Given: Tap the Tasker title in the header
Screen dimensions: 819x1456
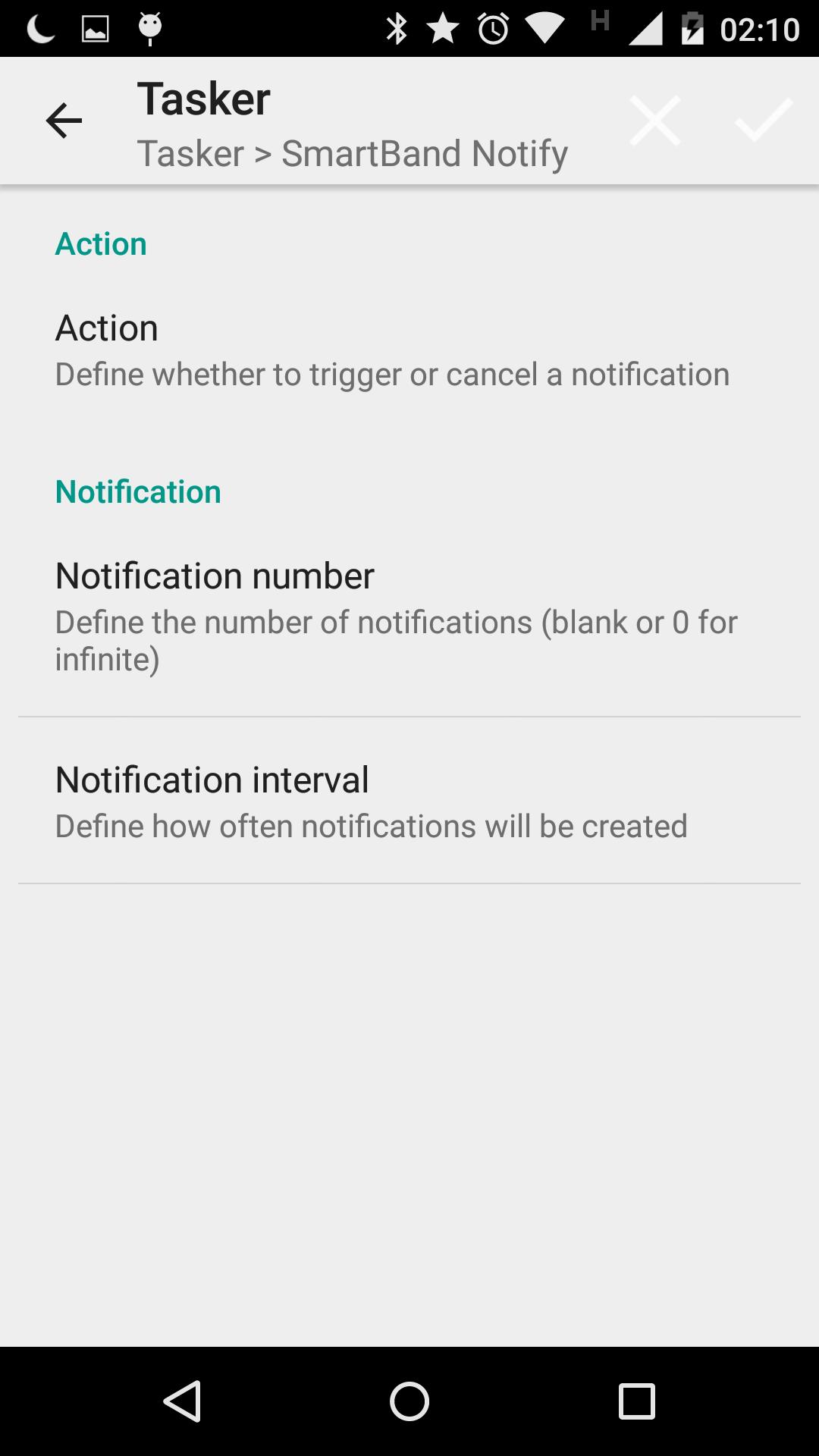Looking at the screenshot, I should click(x=202, y=97).
